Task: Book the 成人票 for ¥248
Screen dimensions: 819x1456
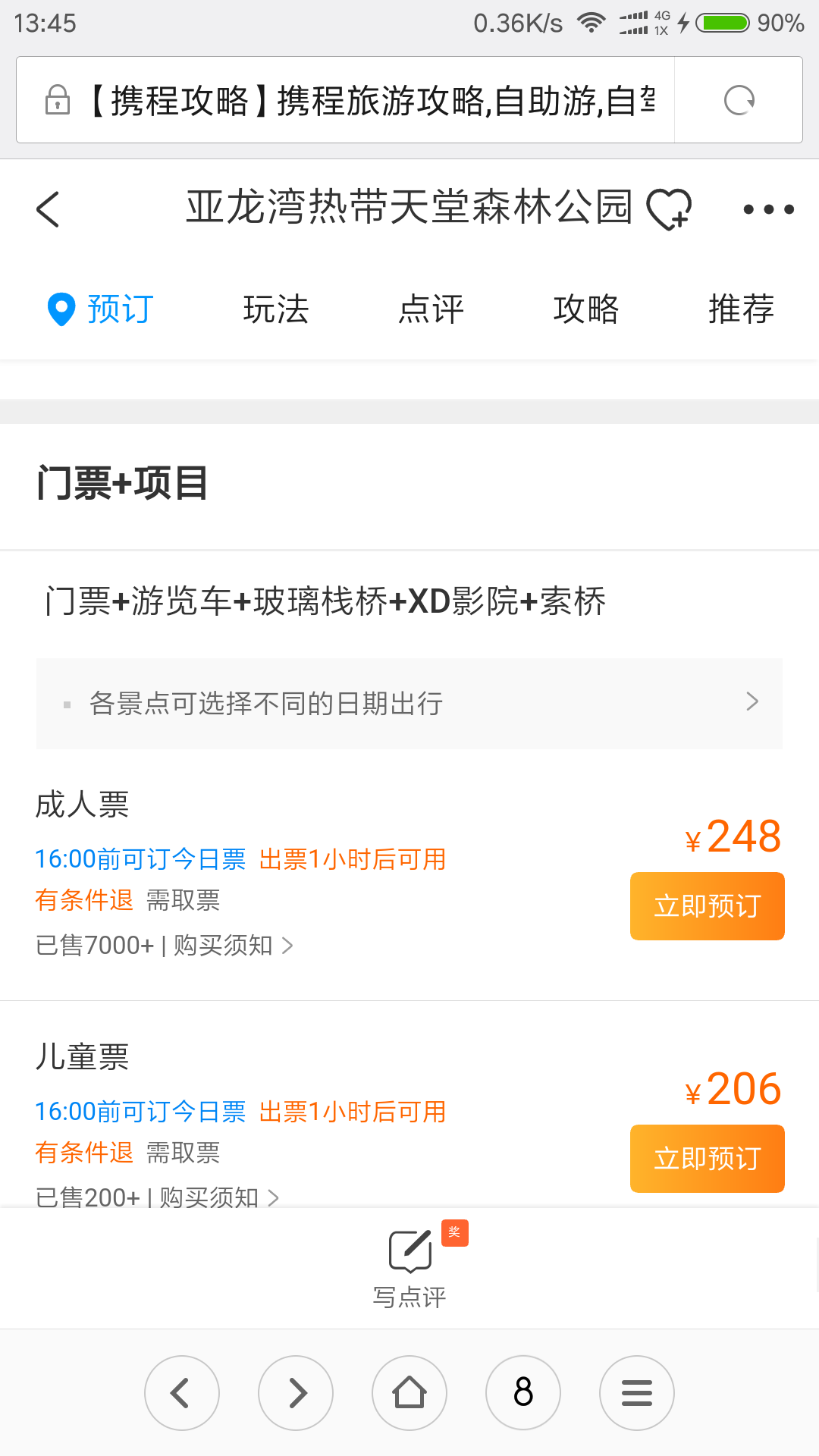Action: point(707,906)
